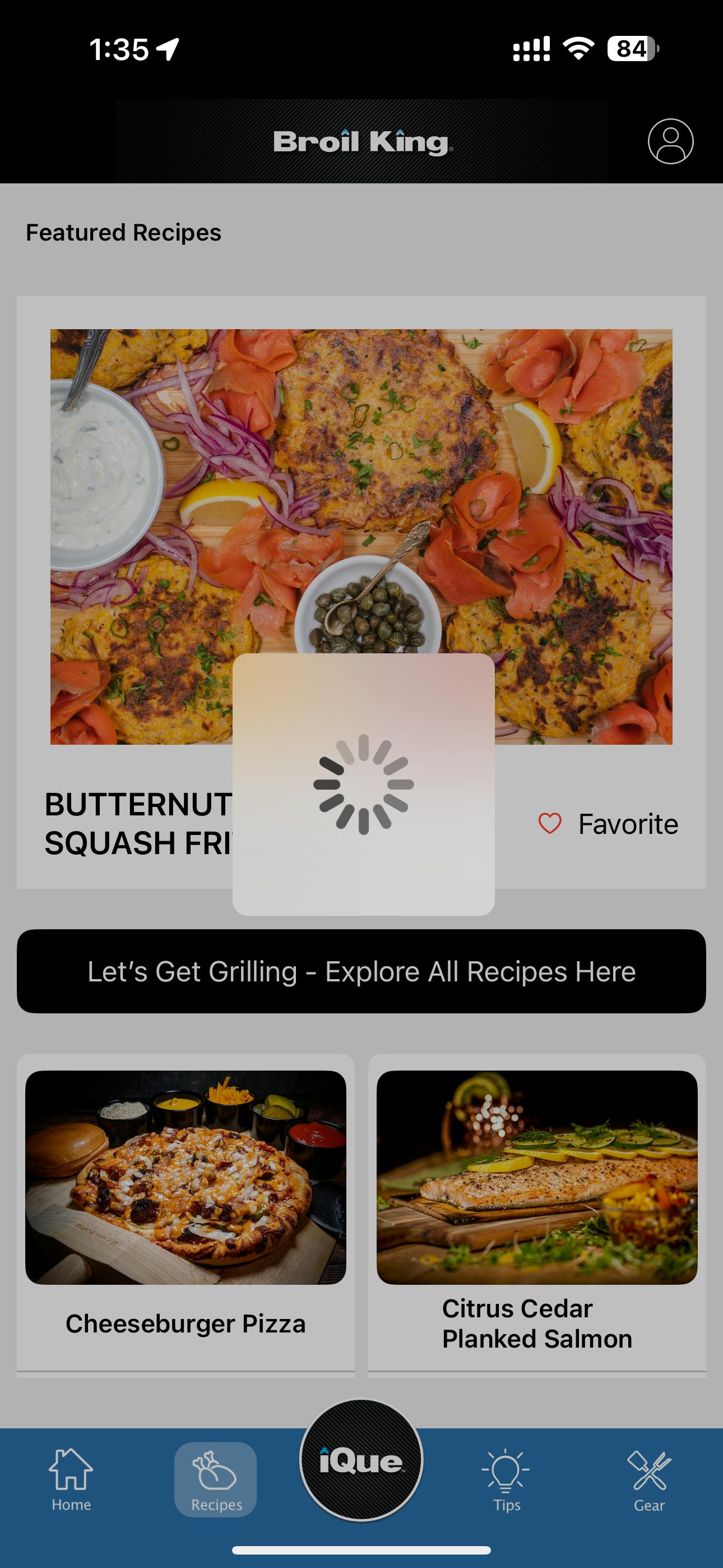
Task: Favorite the Butternut Squash recipe
Action: tap(608, 824)
